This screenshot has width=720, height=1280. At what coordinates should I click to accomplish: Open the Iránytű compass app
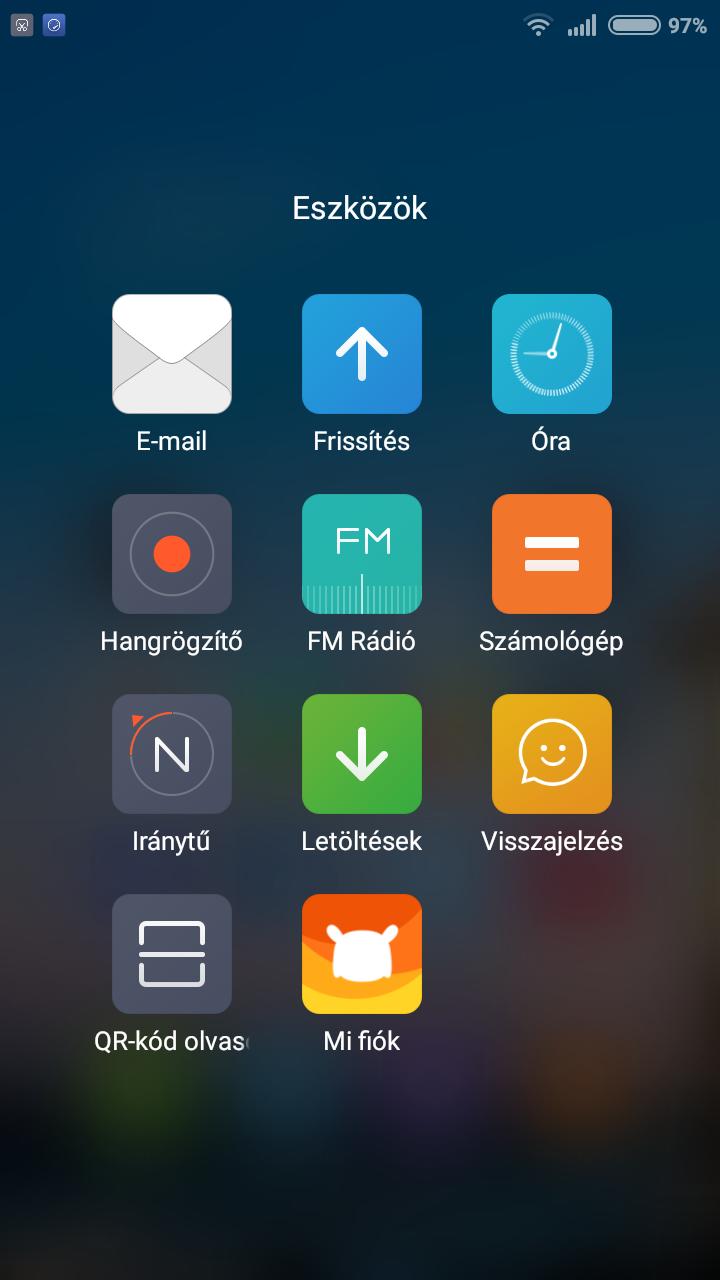click(x=172, y=754)
